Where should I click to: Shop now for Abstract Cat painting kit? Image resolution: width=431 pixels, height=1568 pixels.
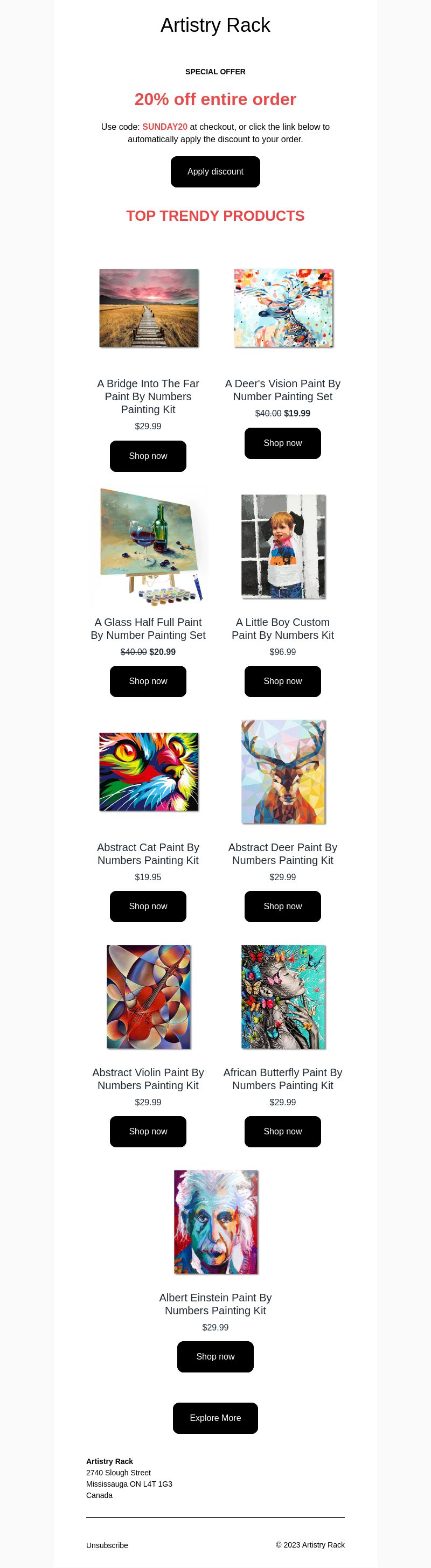coord(148,907)
